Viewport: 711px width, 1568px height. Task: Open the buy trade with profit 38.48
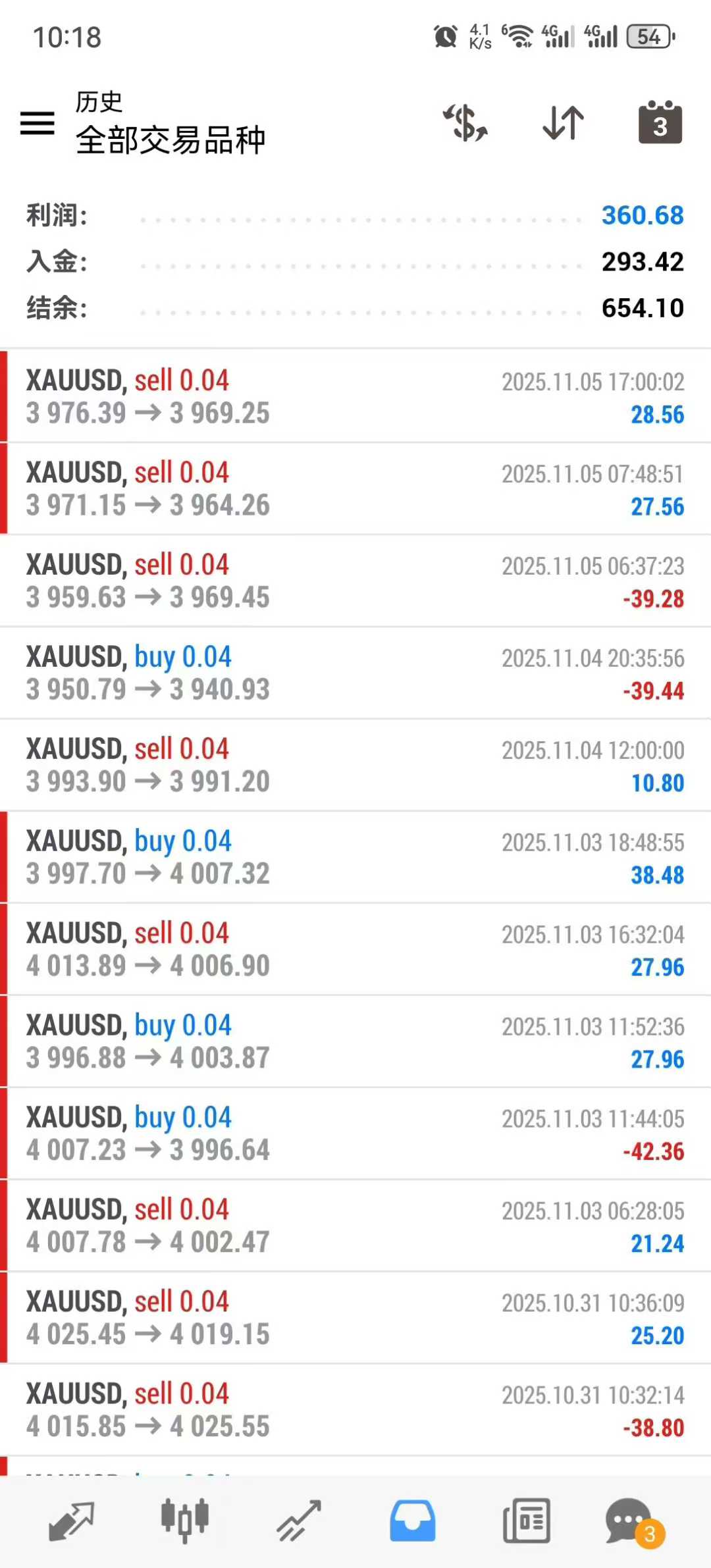(355, 858)
